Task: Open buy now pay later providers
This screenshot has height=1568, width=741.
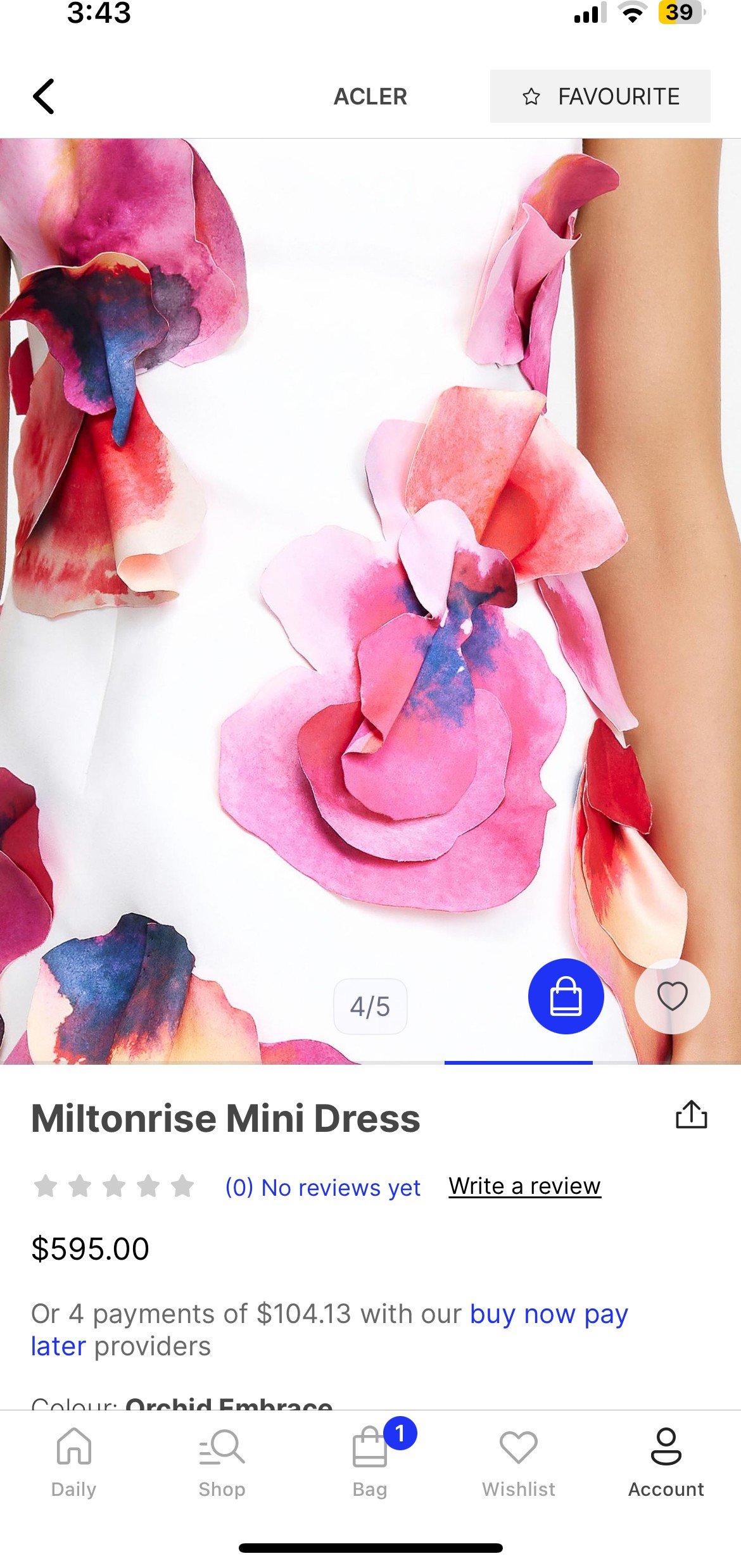Action: point(548,1314)
